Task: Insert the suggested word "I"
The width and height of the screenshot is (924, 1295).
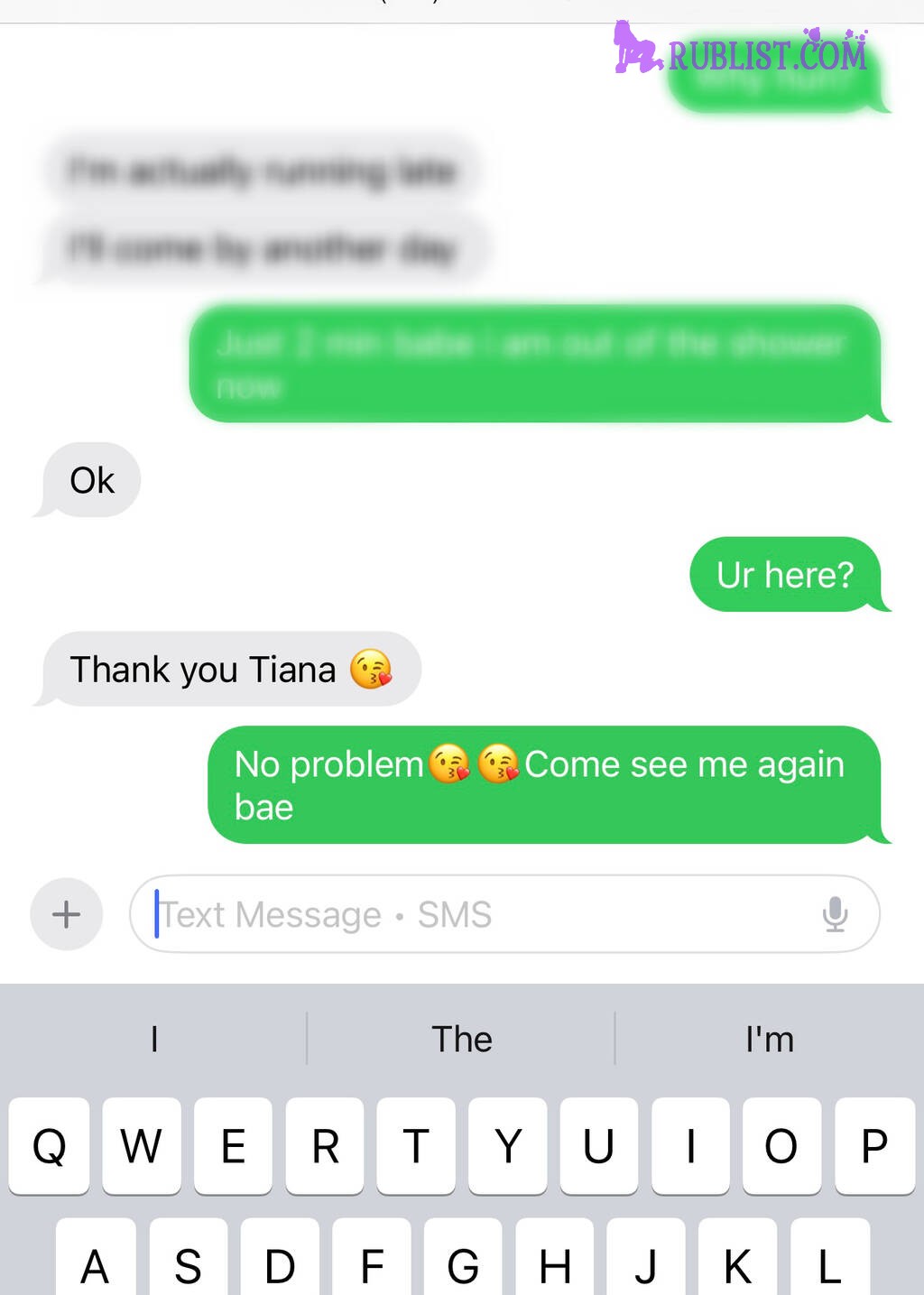Action: click(x=154, y=1039)
